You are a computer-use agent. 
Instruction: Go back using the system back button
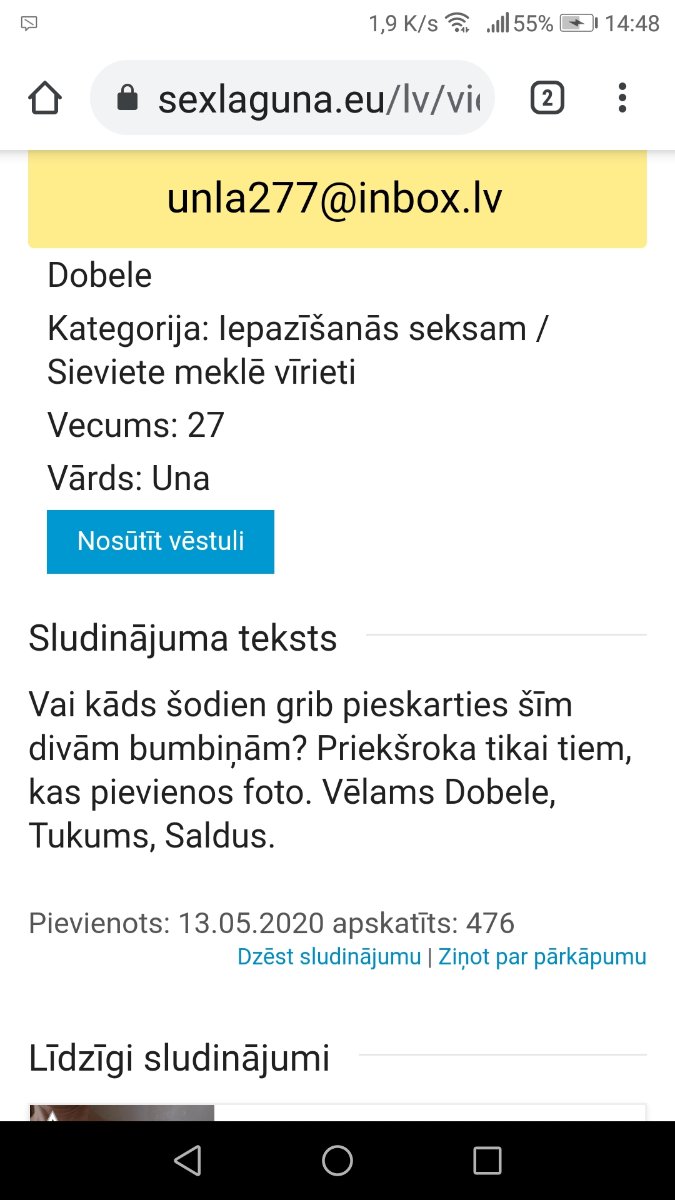(187, 1160)
